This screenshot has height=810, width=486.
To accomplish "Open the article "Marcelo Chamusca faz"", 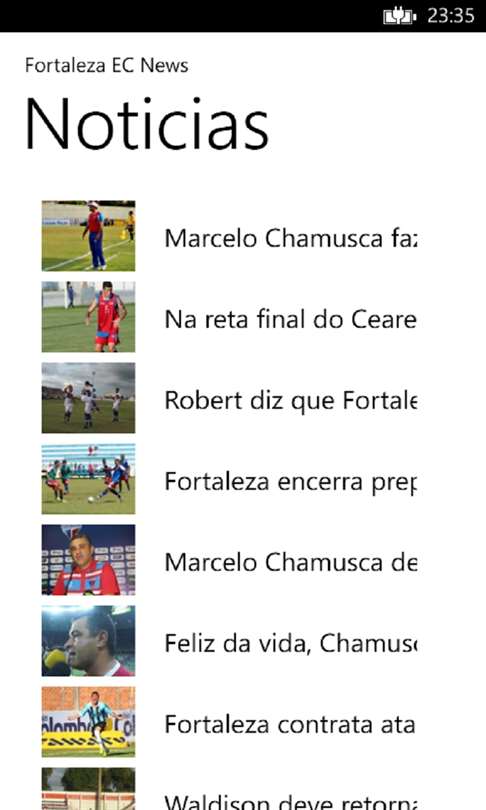I will 229,236.
